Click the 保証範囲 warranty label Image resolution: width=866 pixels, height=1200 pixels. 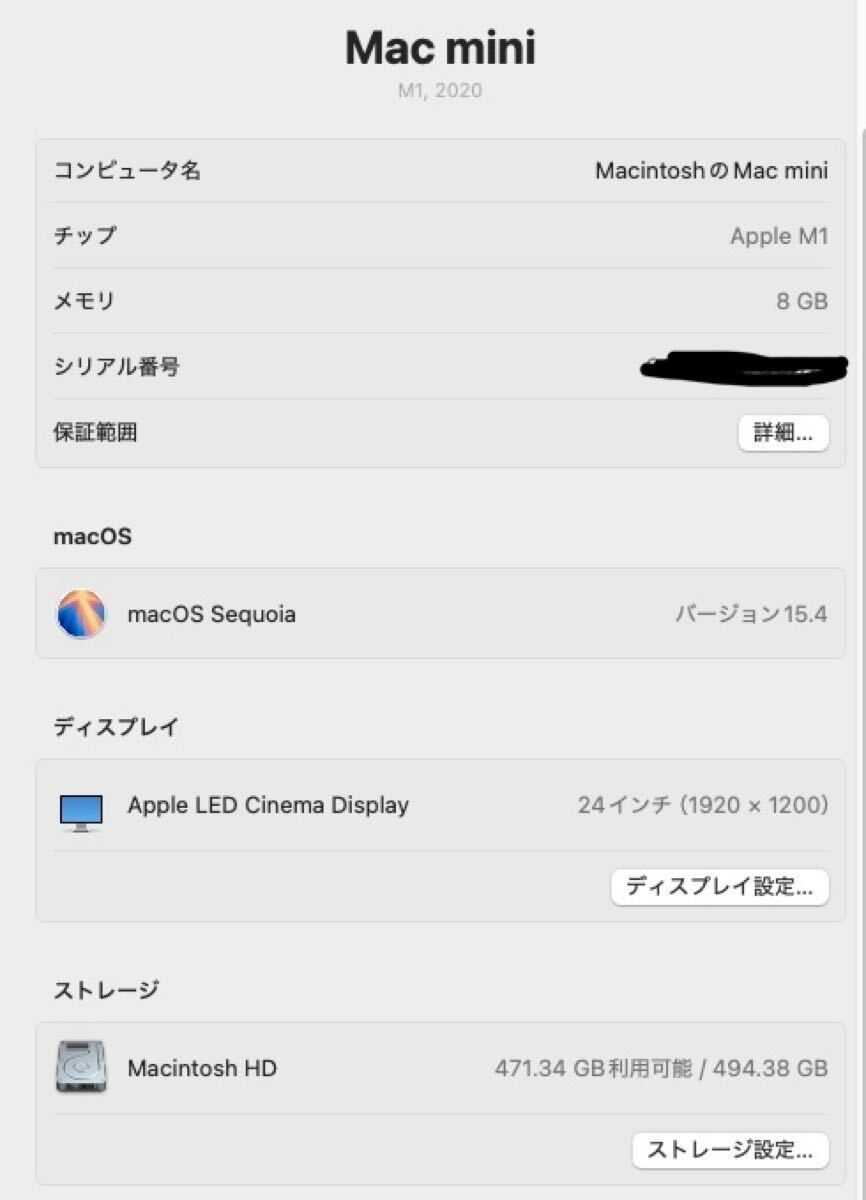(97, 432)
